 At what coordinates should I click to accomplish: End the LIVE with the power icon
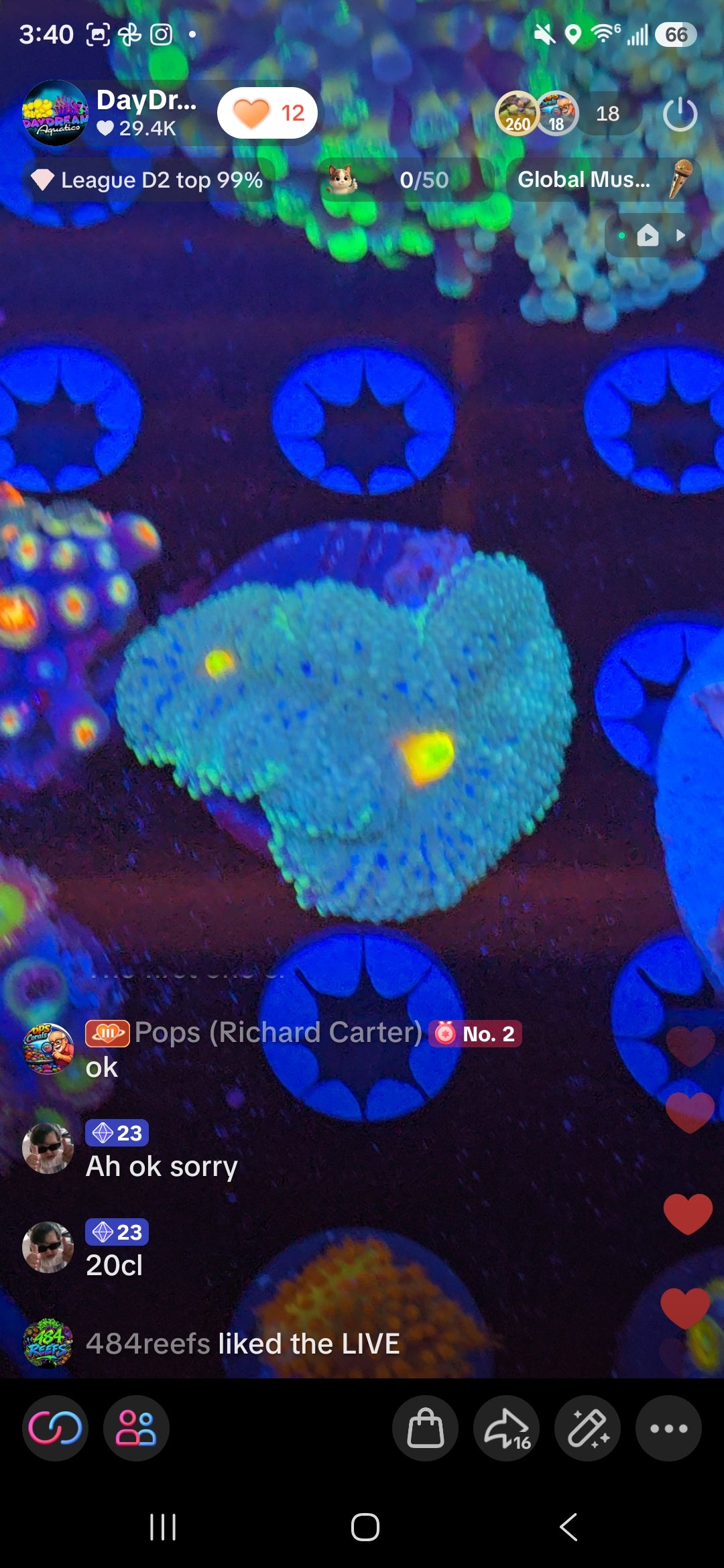point(680,114)
